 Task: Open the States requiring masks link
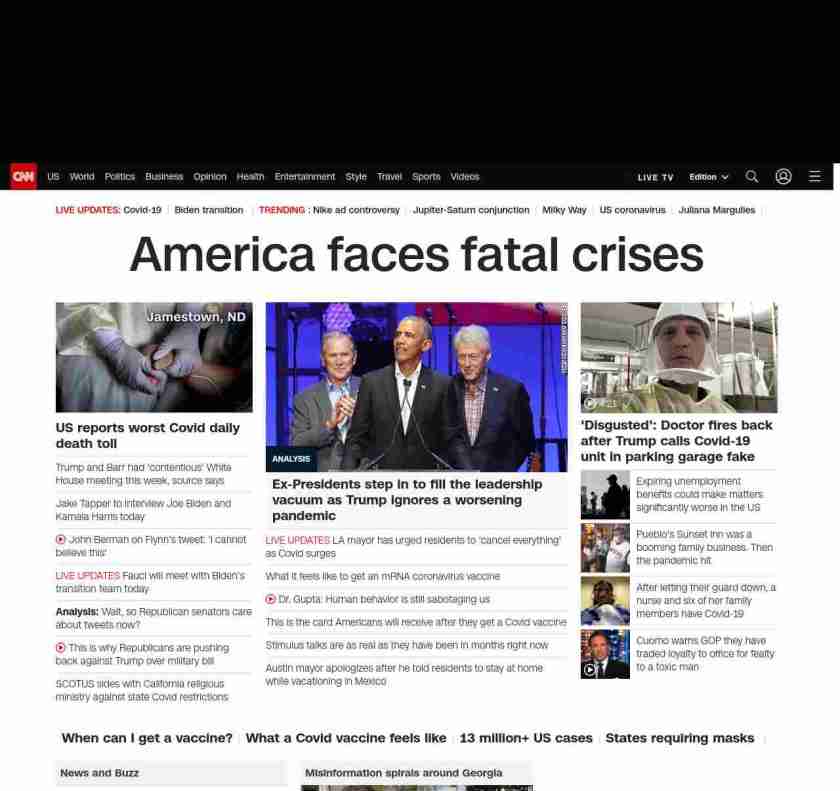point(680,738)
